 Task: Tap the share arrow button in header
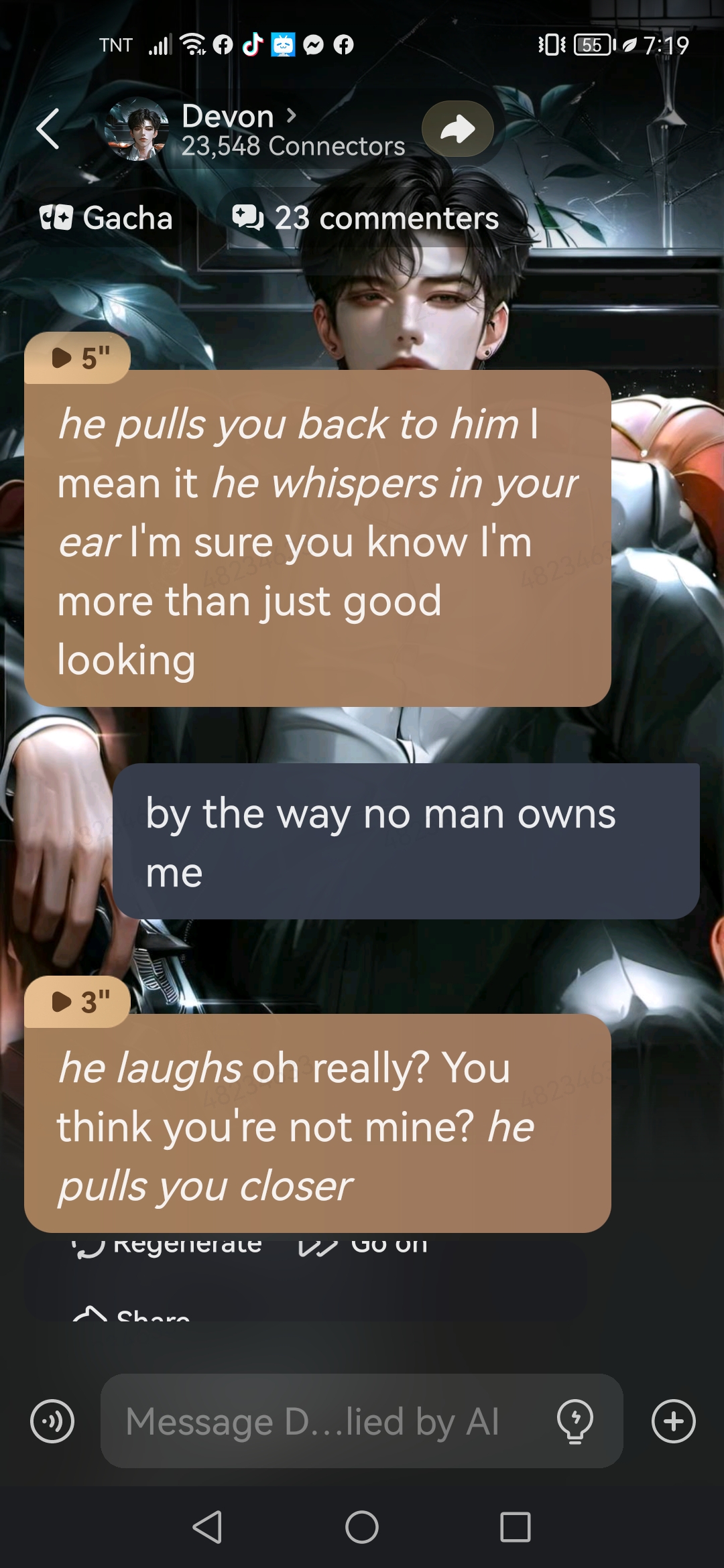458,129
